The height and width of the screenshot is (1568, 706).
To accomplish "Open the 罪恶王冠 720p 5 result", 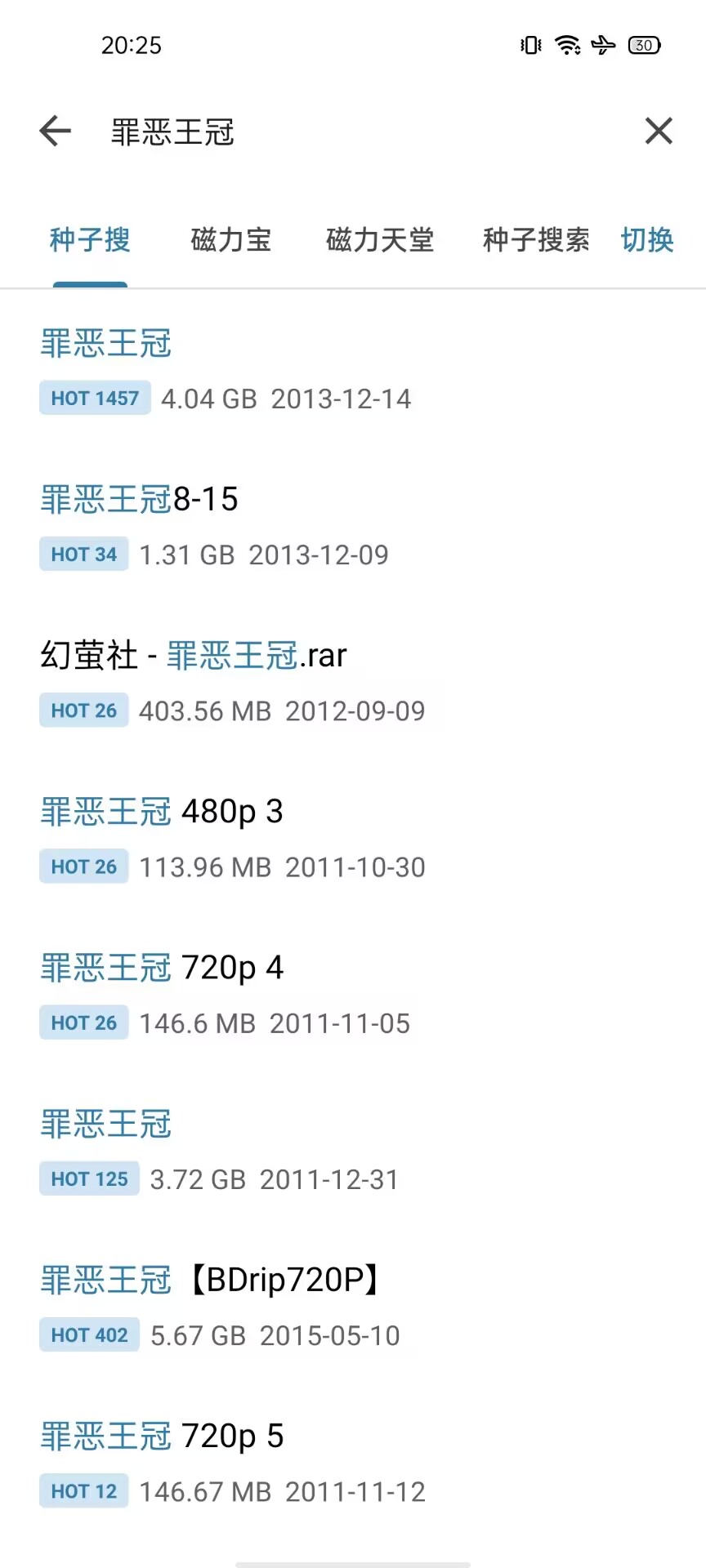I will tap(353, 1462).
